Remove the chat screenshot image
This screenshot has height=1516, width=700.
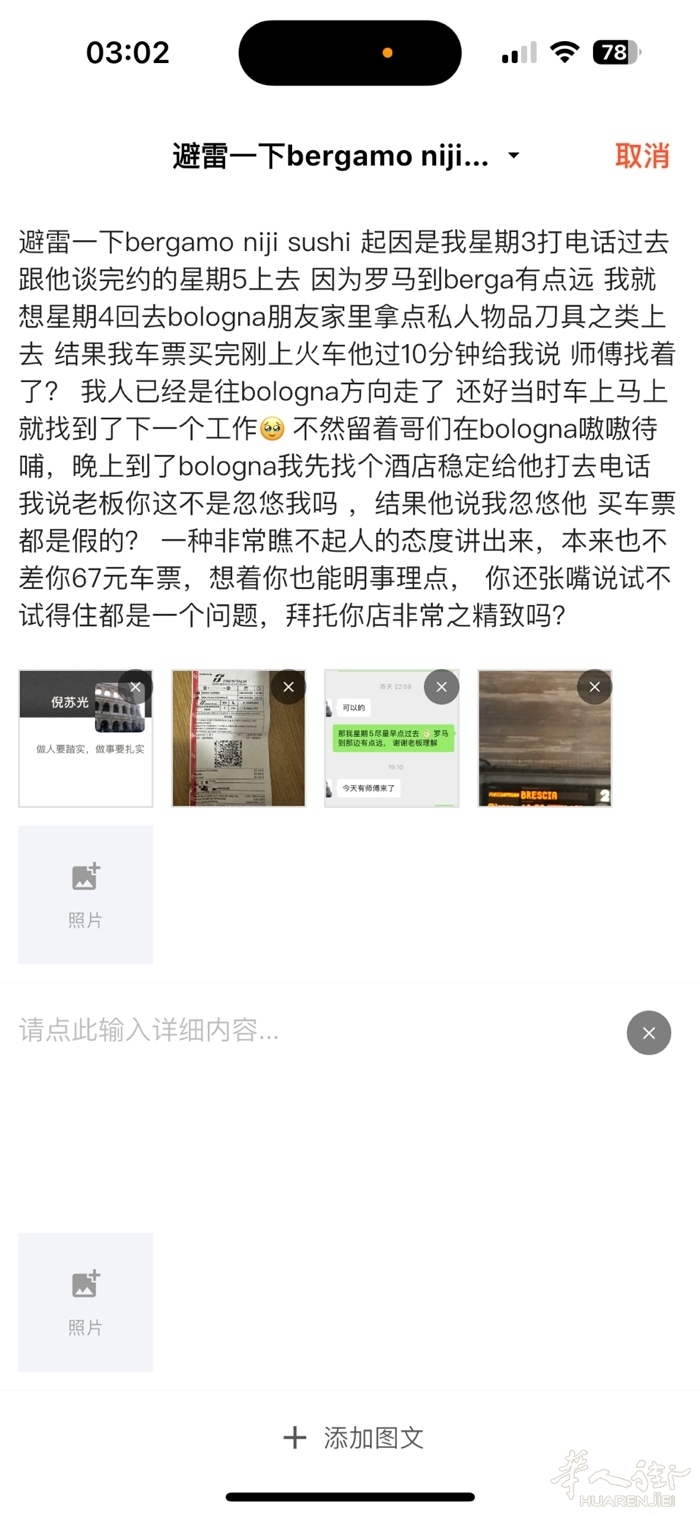click(441, 687)
